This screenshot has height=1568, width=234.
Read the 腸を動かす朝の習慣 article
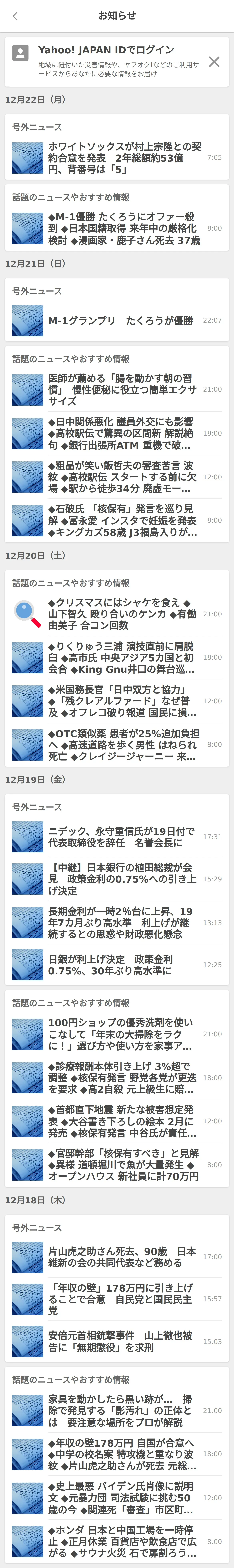(x=122, y=389)
